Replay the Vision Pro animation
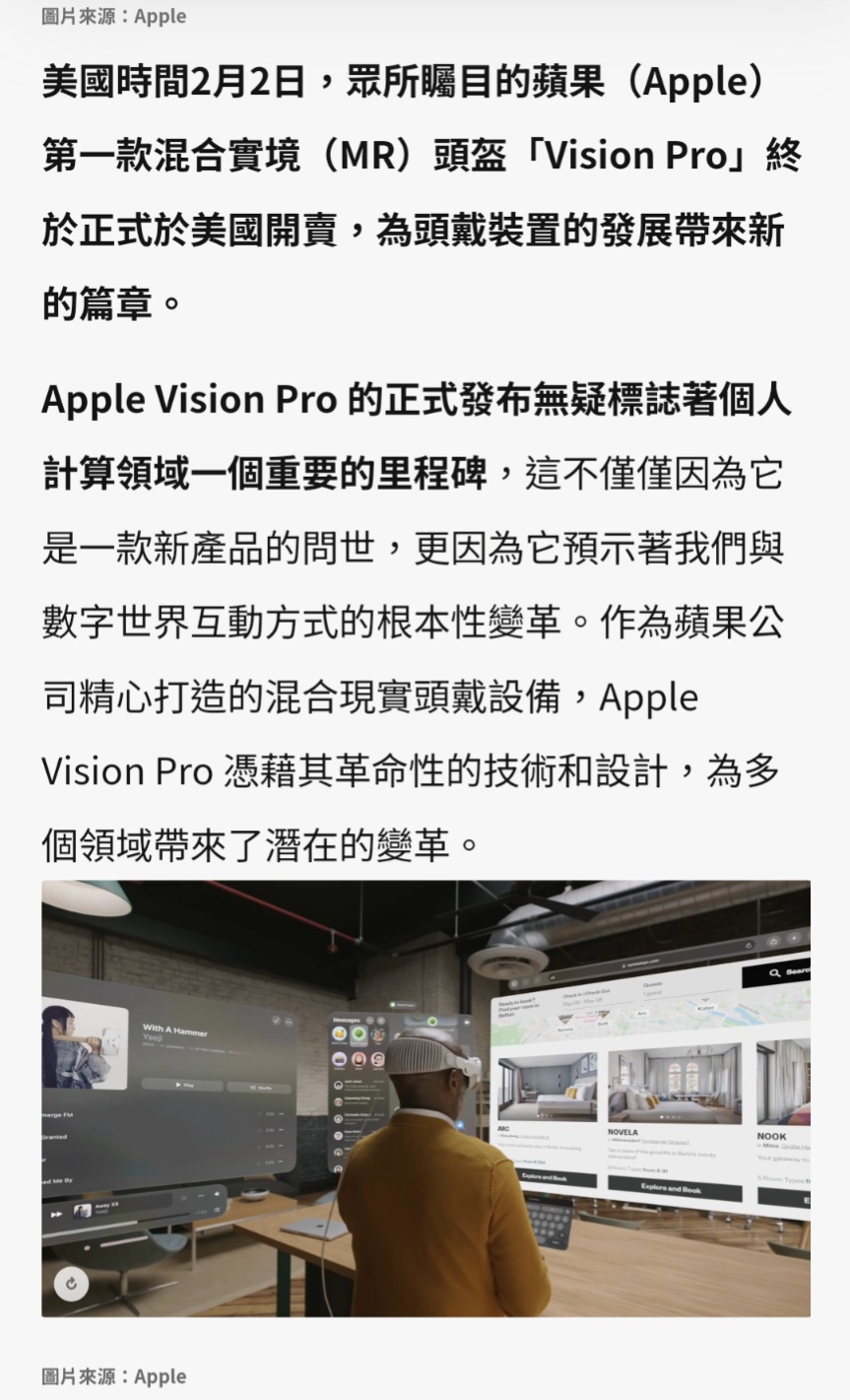This screenshot has width=850, height=1400. point(71,1284)
